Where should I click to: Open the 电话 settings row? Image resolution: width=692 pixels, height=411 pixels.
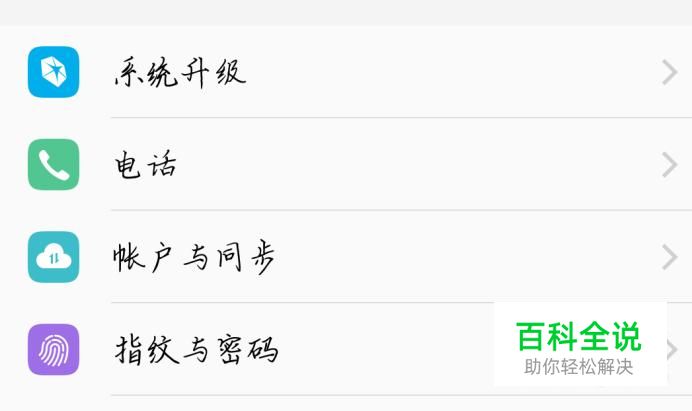(346, 164)
